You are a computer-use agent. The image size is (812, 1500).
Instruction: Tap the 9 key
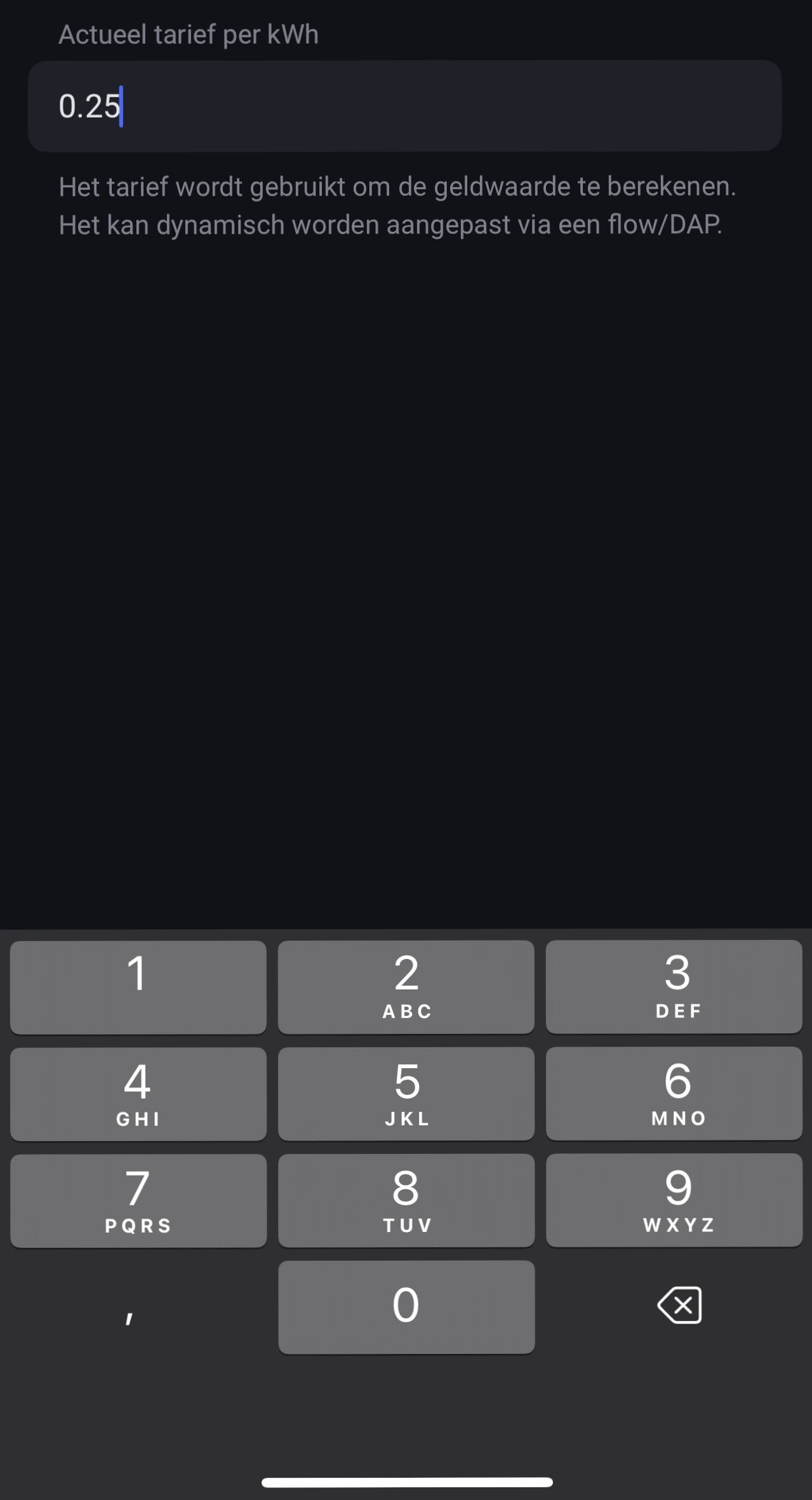pos(674,1200)
